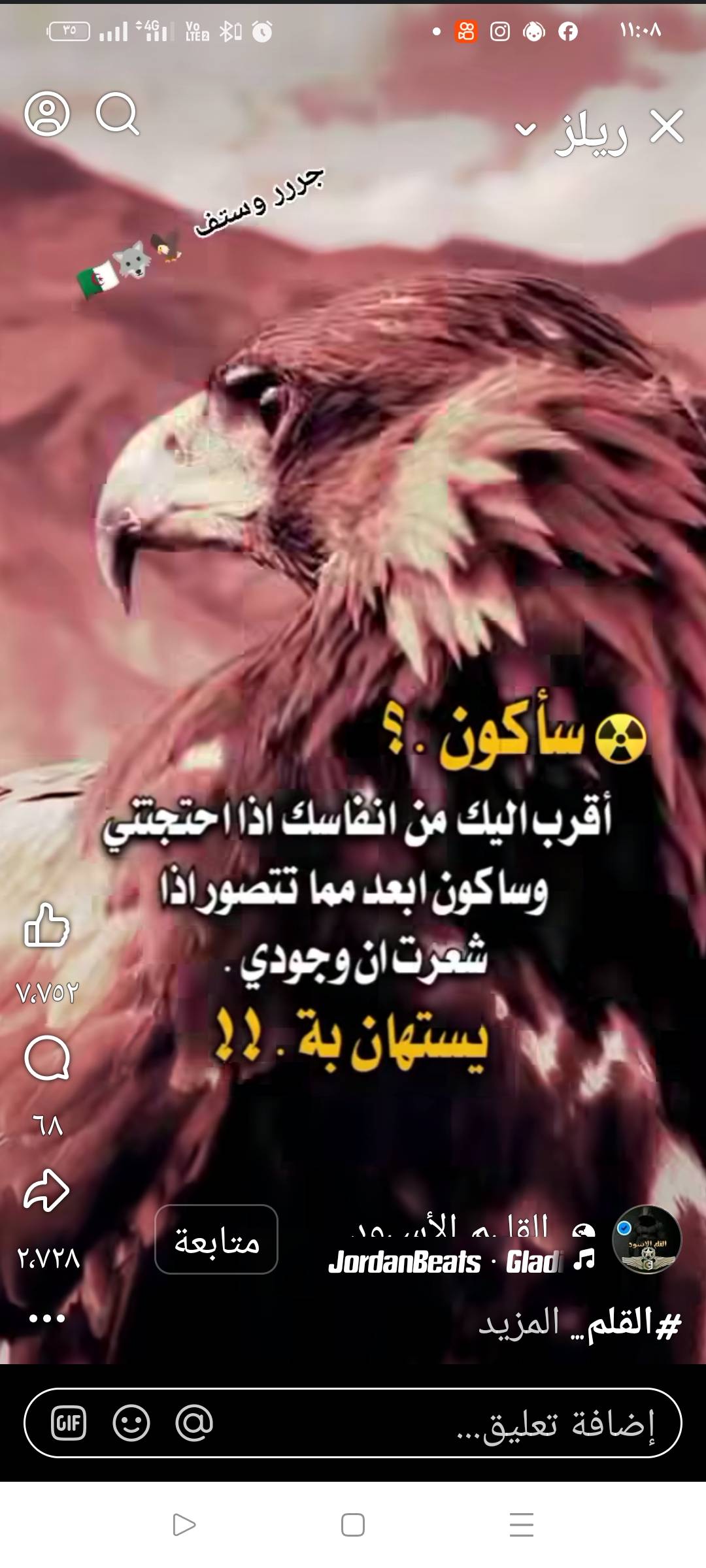Follow the account with متابعة button
706x1568 pixels.
pos(216,1239)
